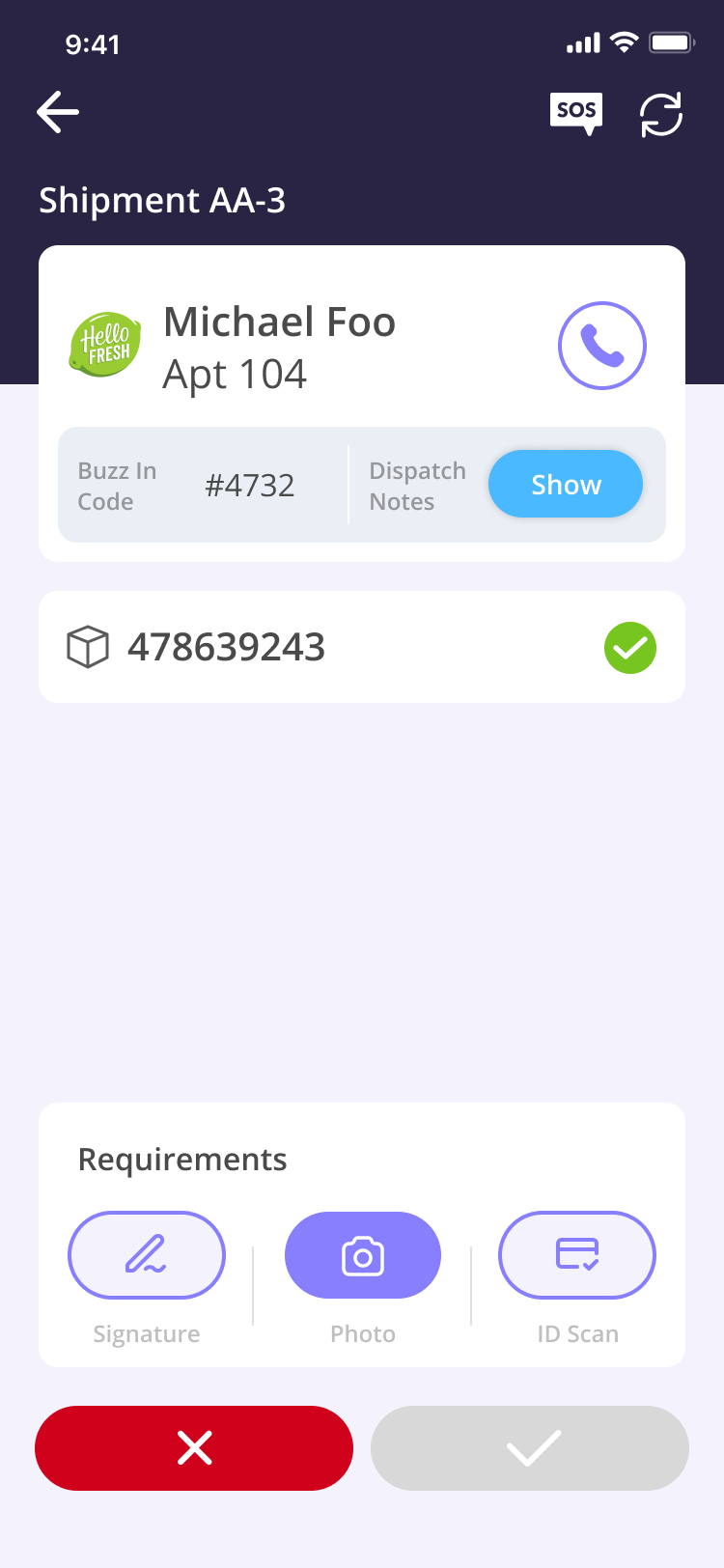
Task: Tap the back arrow to leave Shipment AA-3
Action: click(57, 112)
